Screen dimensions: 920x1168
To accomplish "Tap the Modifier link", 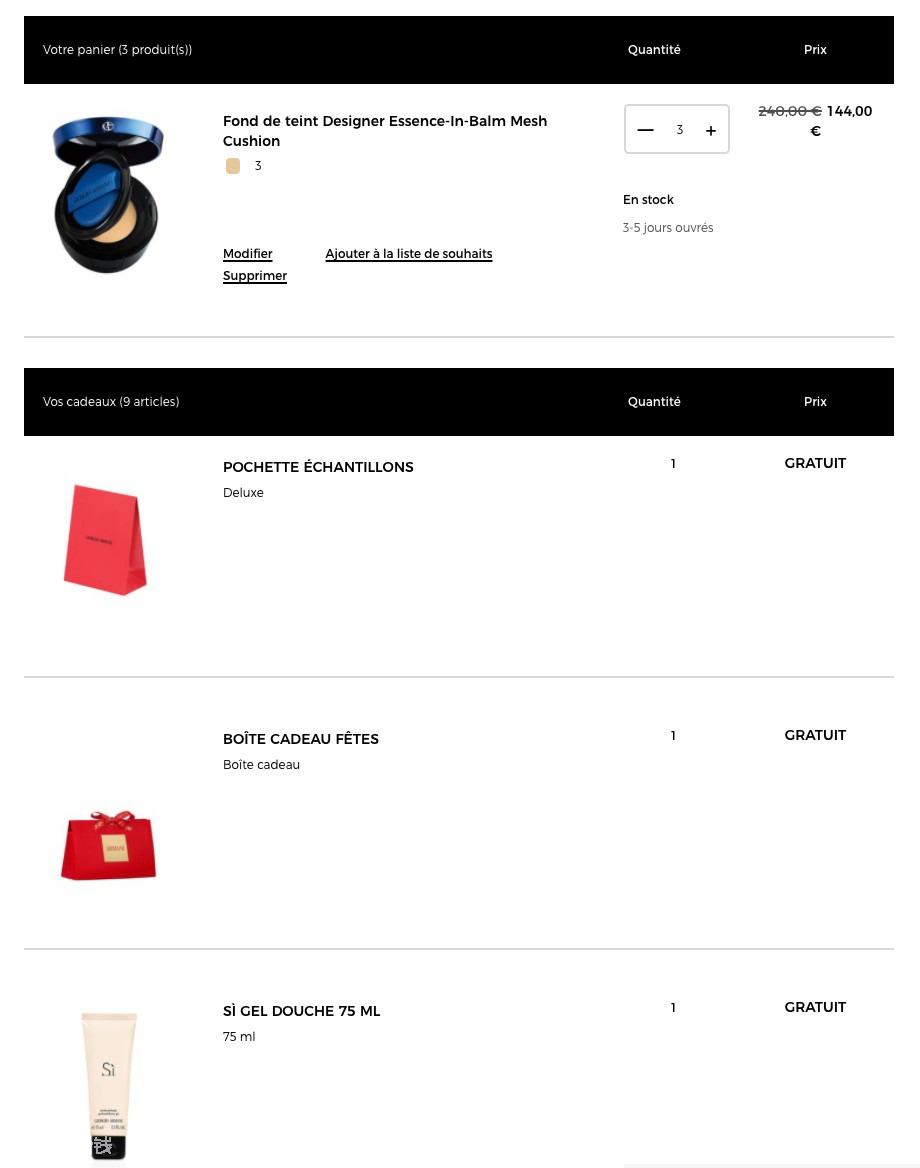I will (248, 254).
